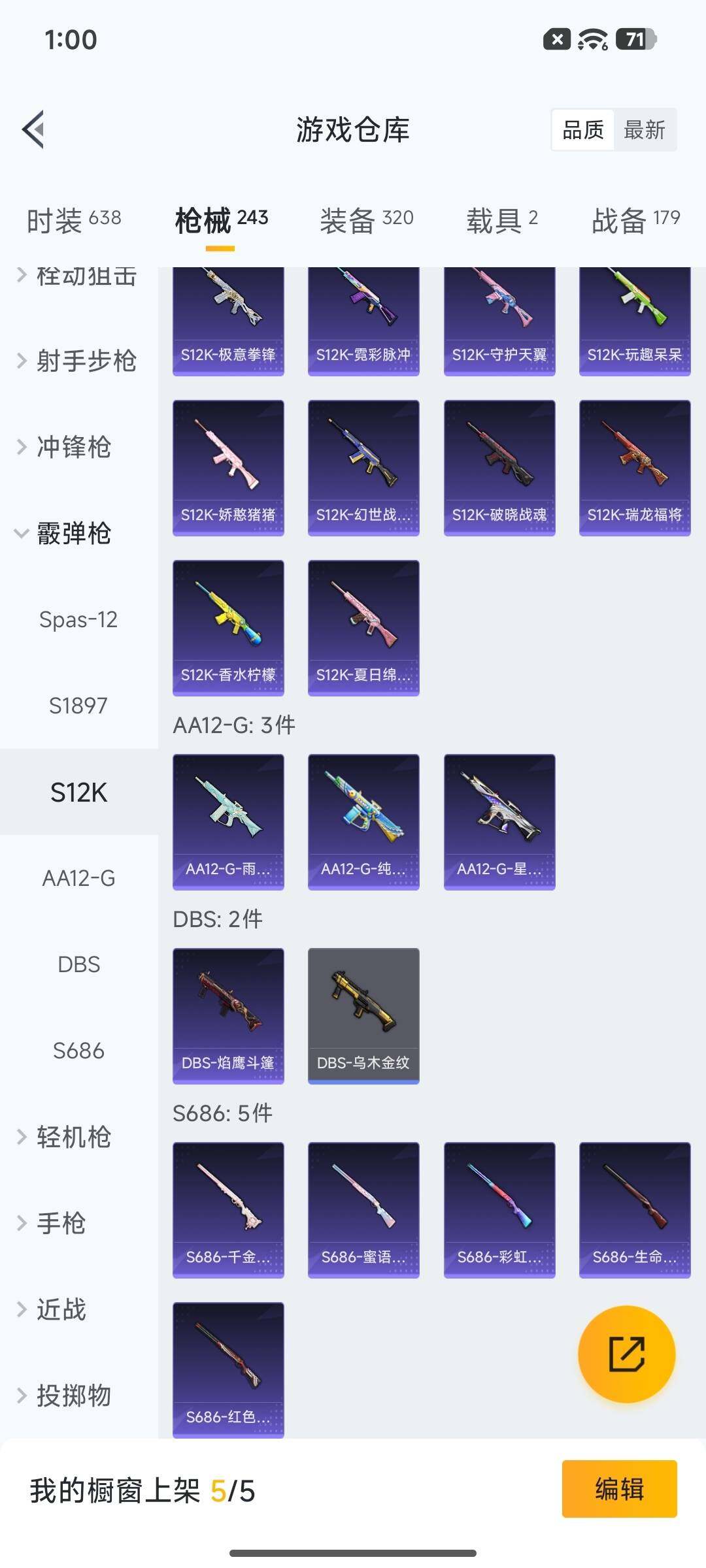Image resolution: width=706 pixels, height=1568 pixels.
Task: Select AA12-G in the sidebar
Action: pyautogui.click(x=78, y=878)
